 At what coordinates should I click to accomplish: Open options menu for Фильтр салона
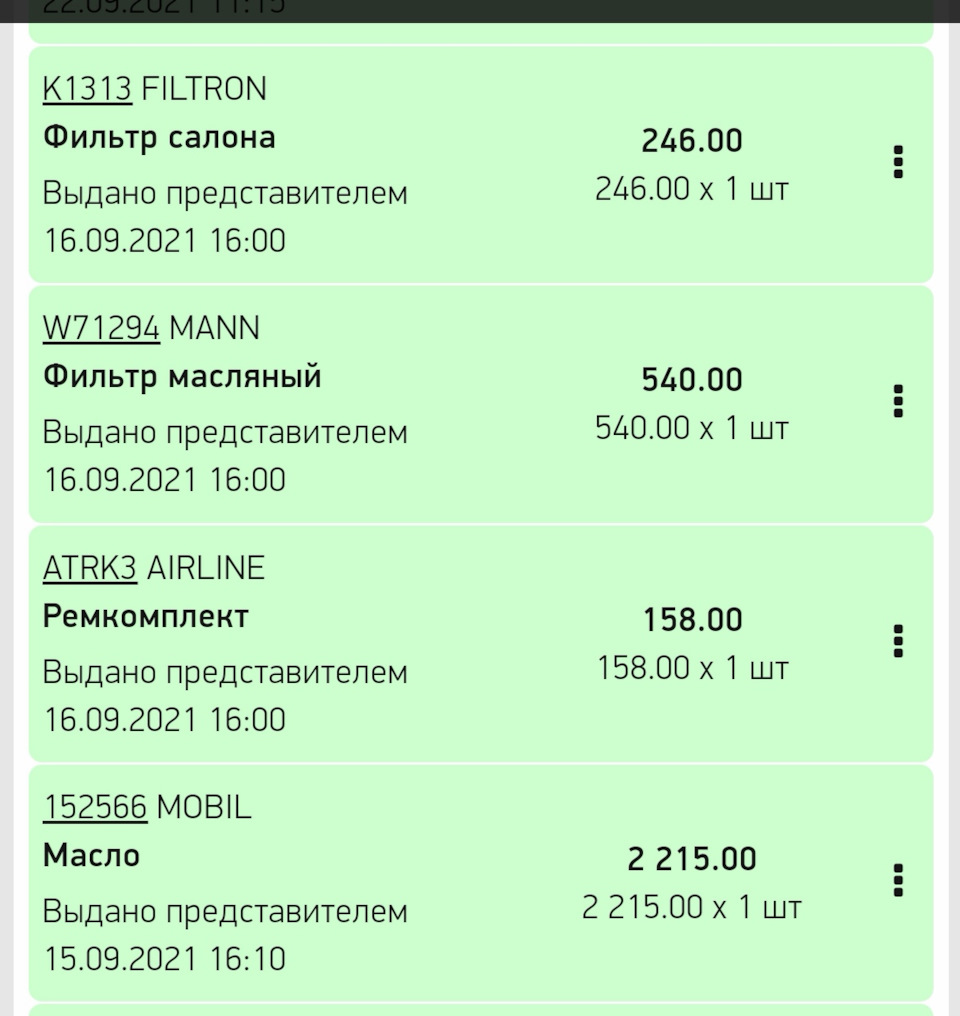click(x=898, y=162)
